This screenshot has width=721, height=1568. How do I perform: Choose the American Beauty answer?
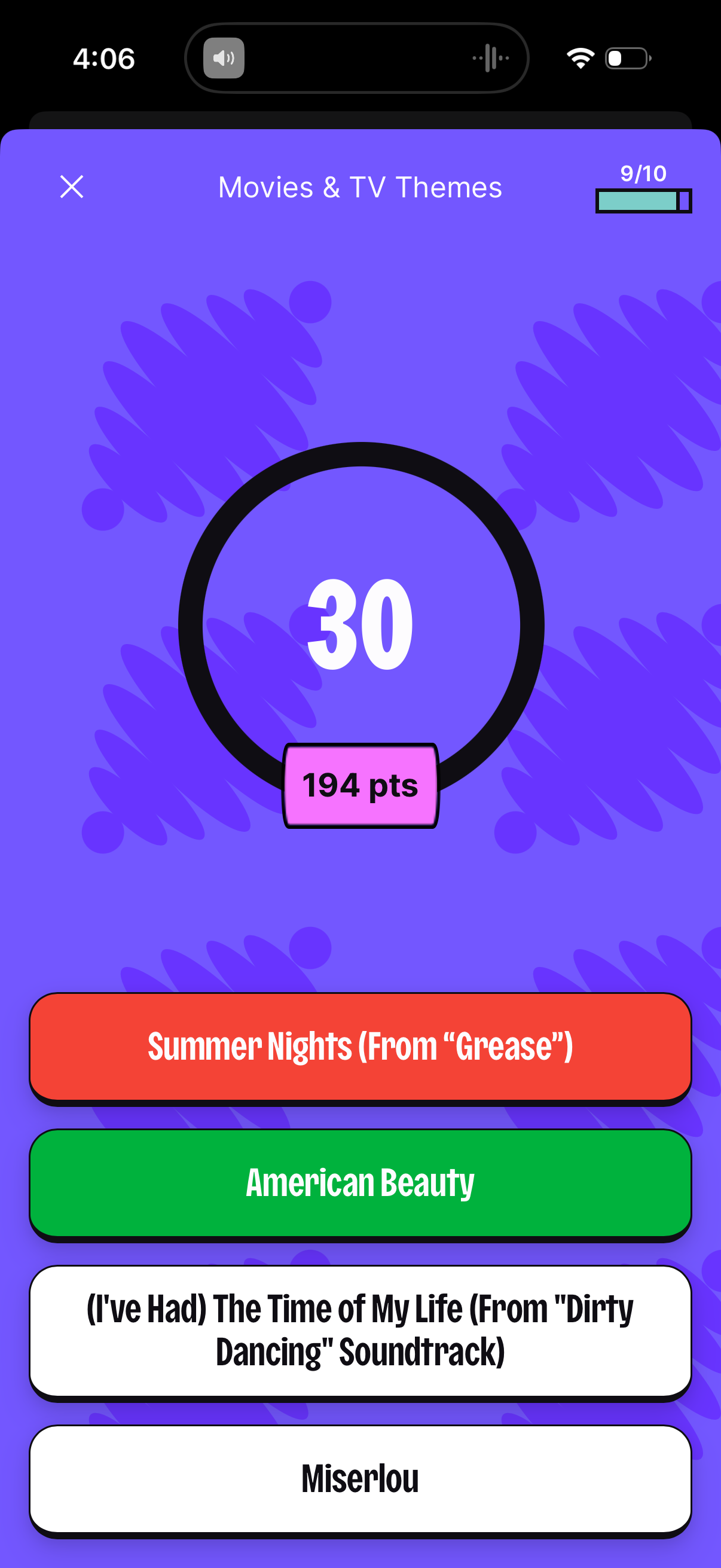tap(360, 1183)
